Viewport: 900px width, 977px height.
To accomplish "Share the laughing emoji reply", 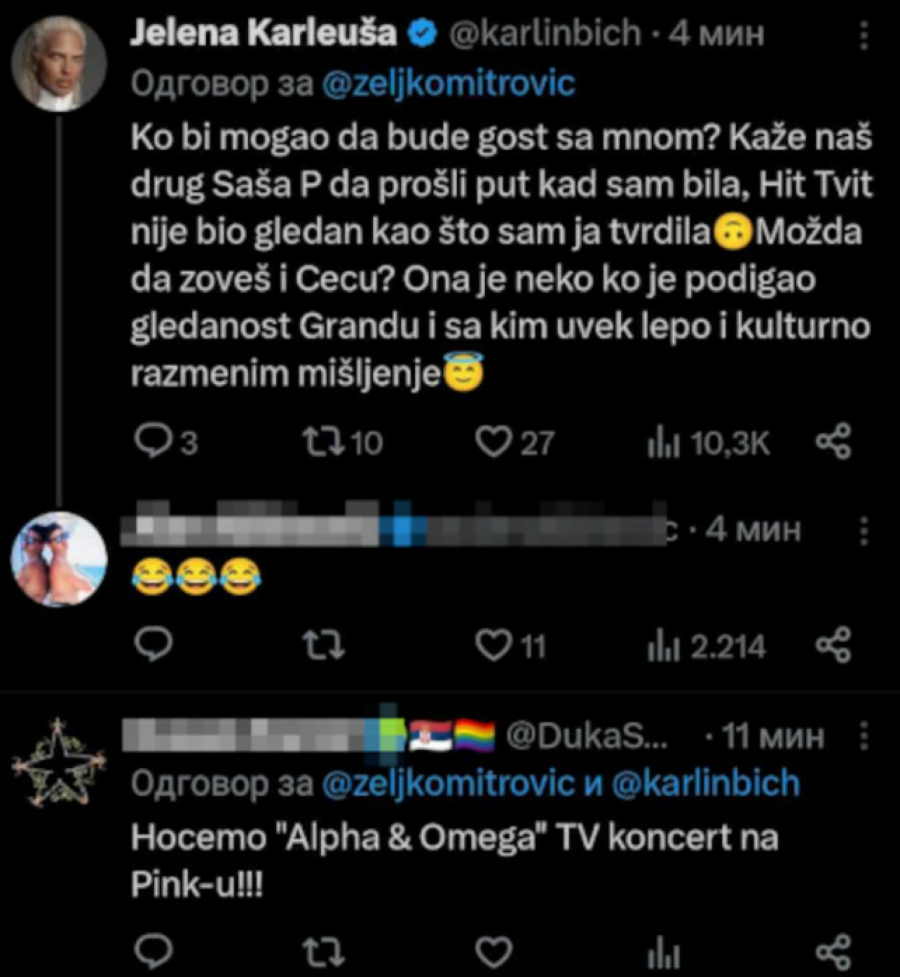I will point(835,648).
